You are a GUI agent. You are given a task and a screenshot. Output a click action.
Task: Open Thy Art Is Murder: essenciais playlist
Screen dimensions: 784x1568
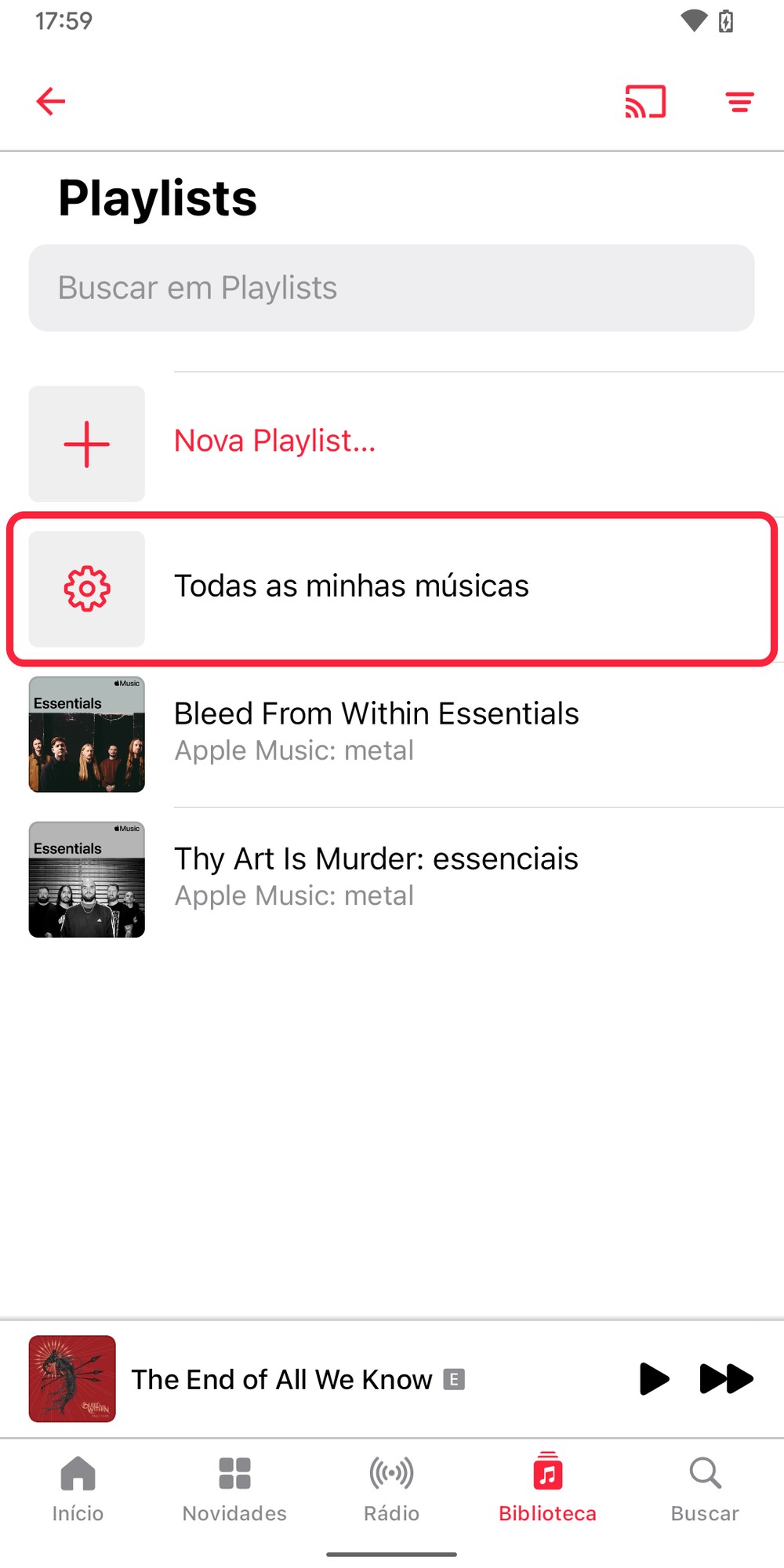point(376,877)
